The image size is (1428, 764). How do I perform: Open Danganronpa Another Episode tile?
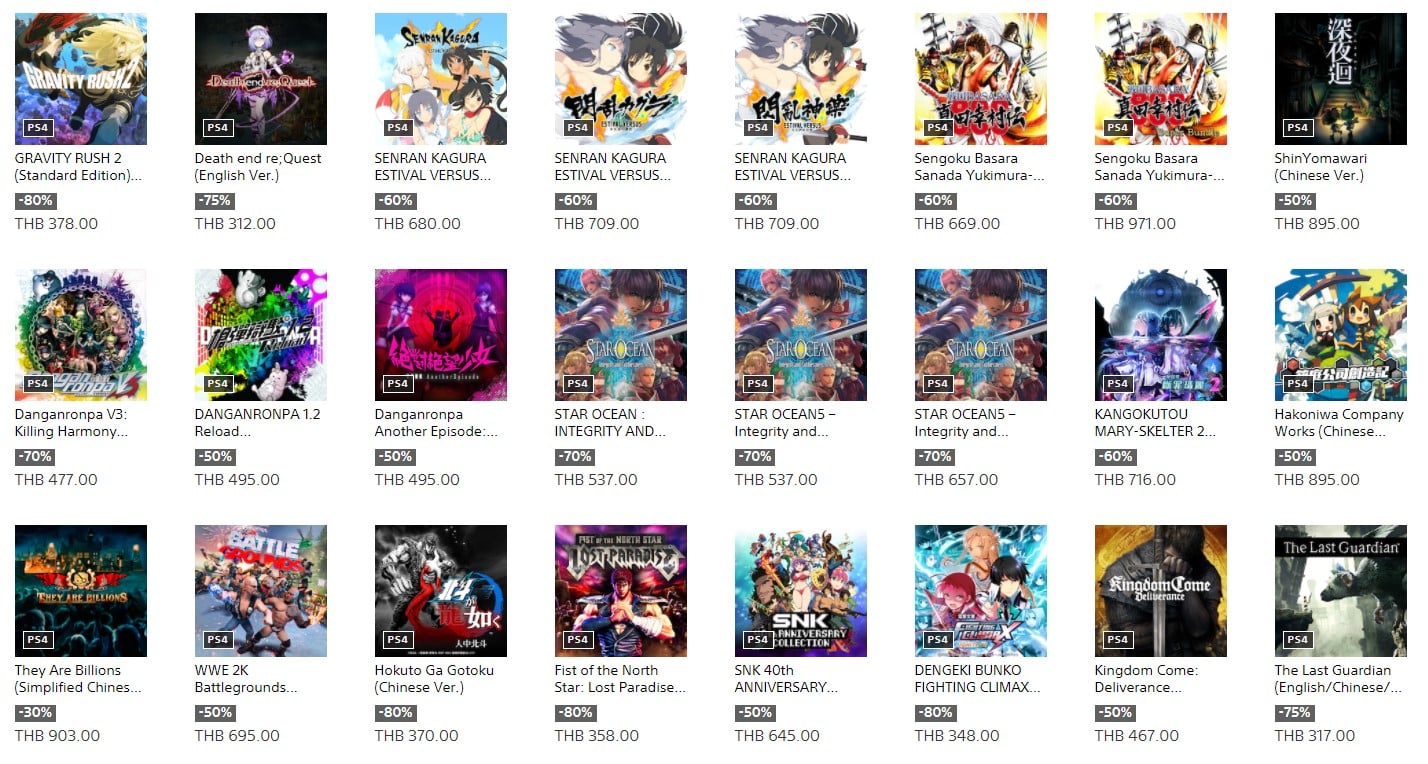(441, 335)
